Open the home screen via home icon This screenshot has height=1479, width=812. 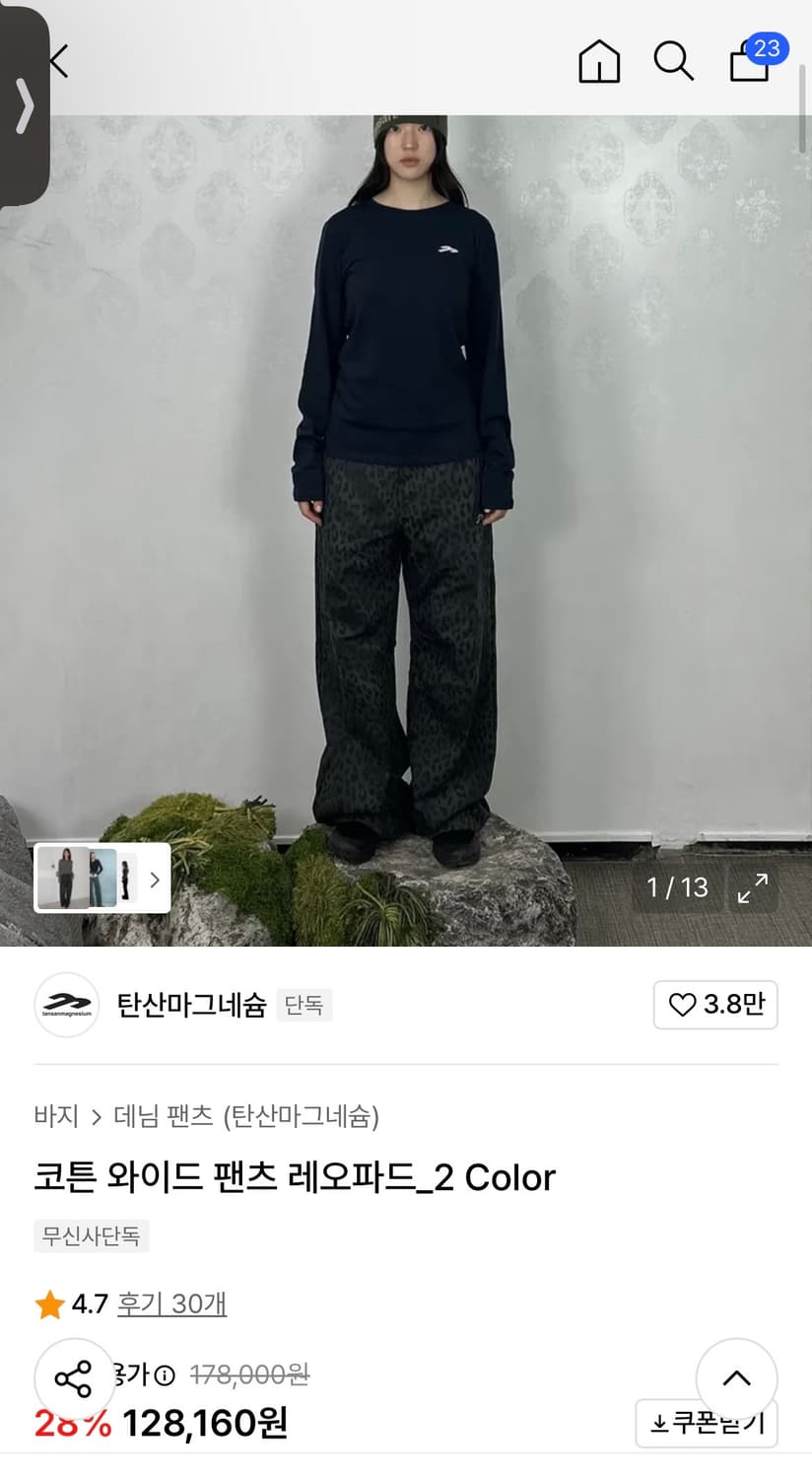point(598,61)
